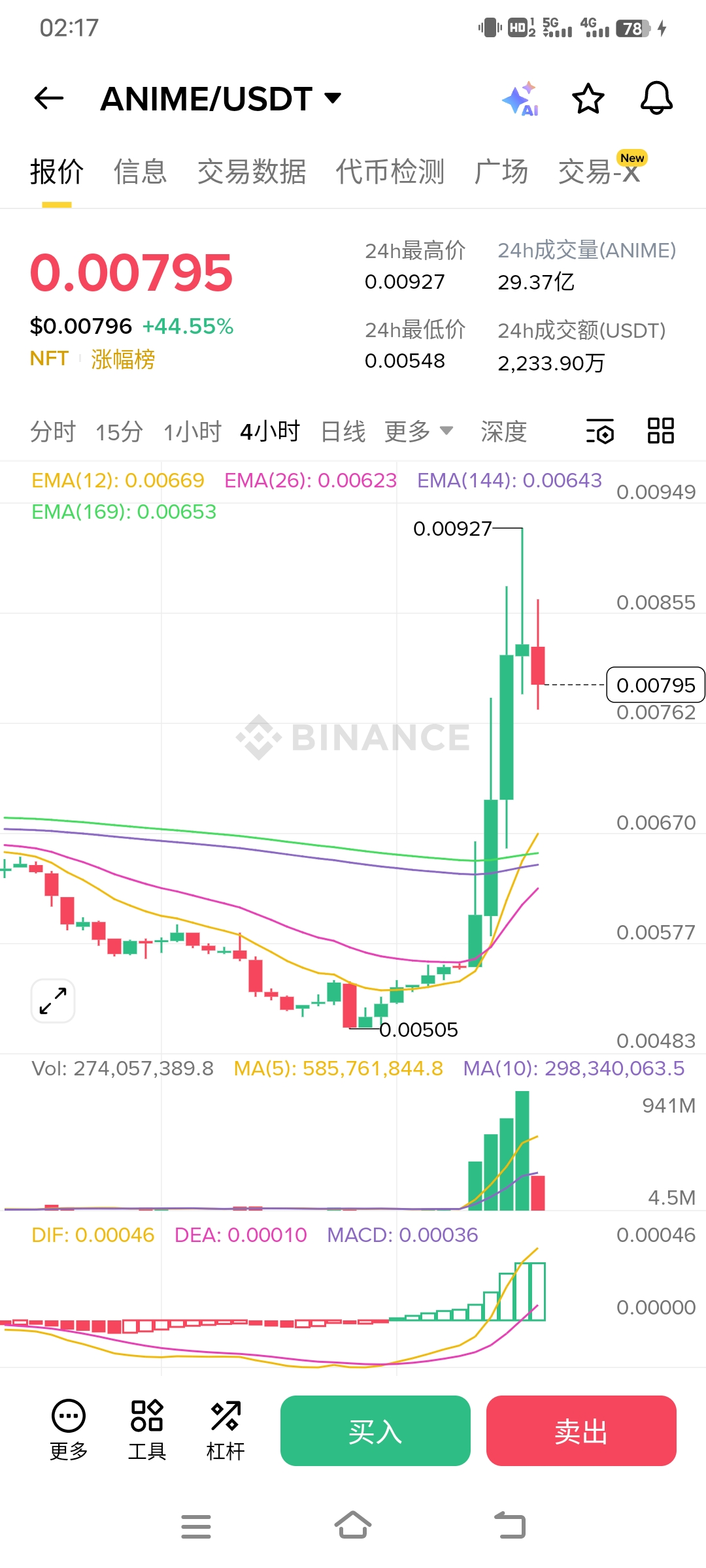Viewport: 706px width, 1568px height.
Task: Expand the chart to fullscreen
Action: coord(53,1001)
